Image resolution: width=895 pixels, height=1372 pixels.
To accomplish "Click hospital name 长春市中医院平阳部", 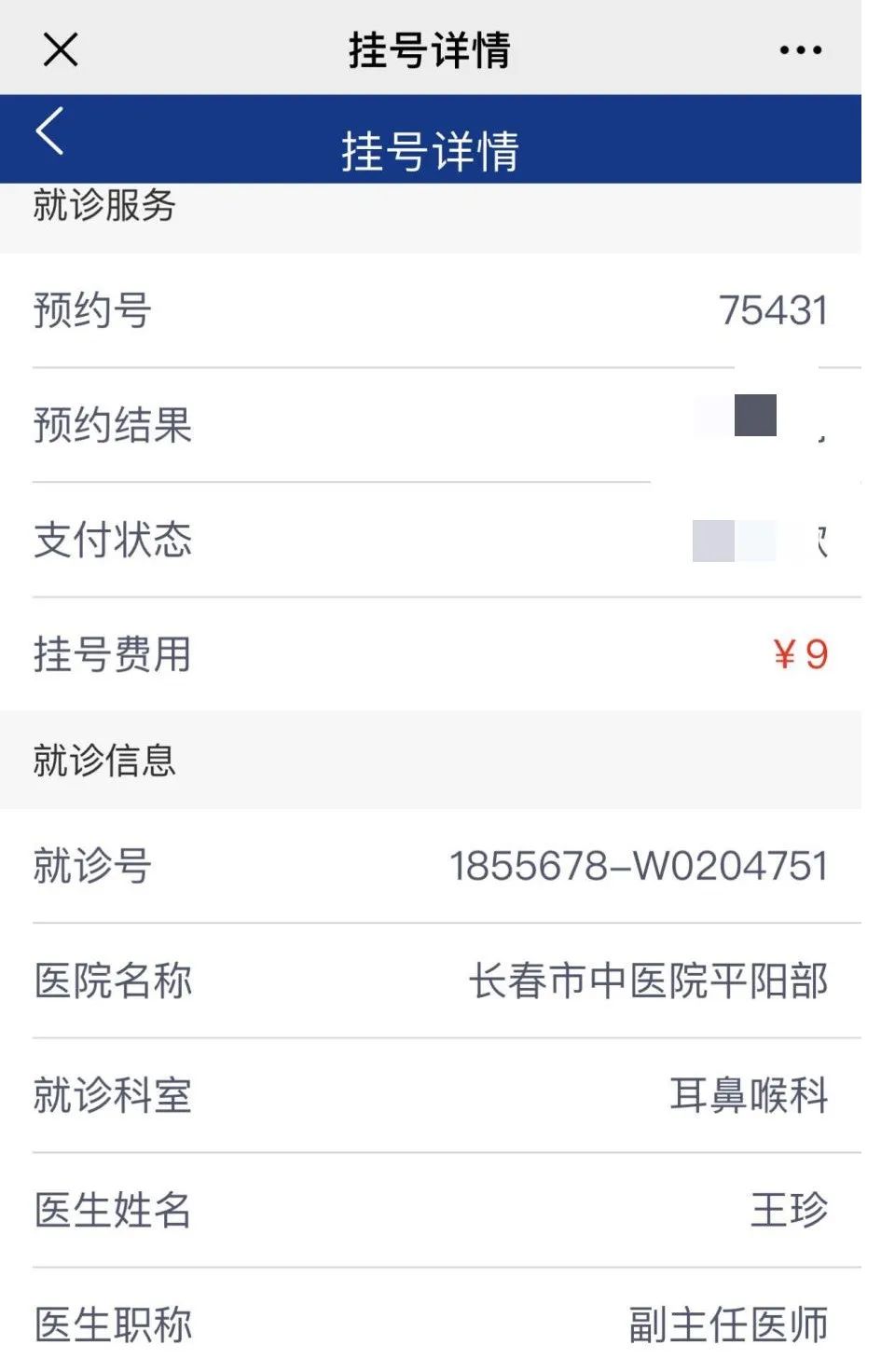I will tap(651, 981).
